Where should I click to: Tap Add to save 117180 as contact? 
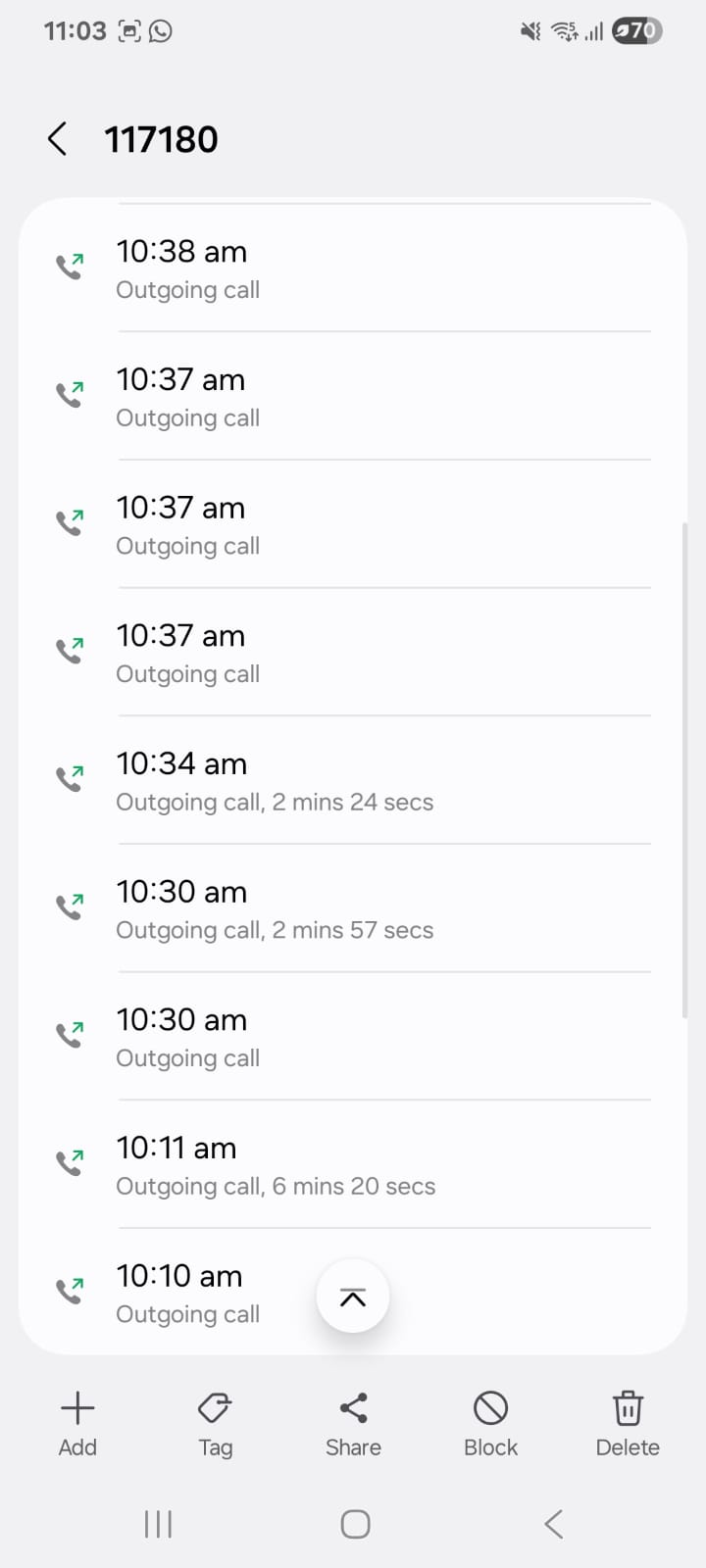click(77, 1426)
